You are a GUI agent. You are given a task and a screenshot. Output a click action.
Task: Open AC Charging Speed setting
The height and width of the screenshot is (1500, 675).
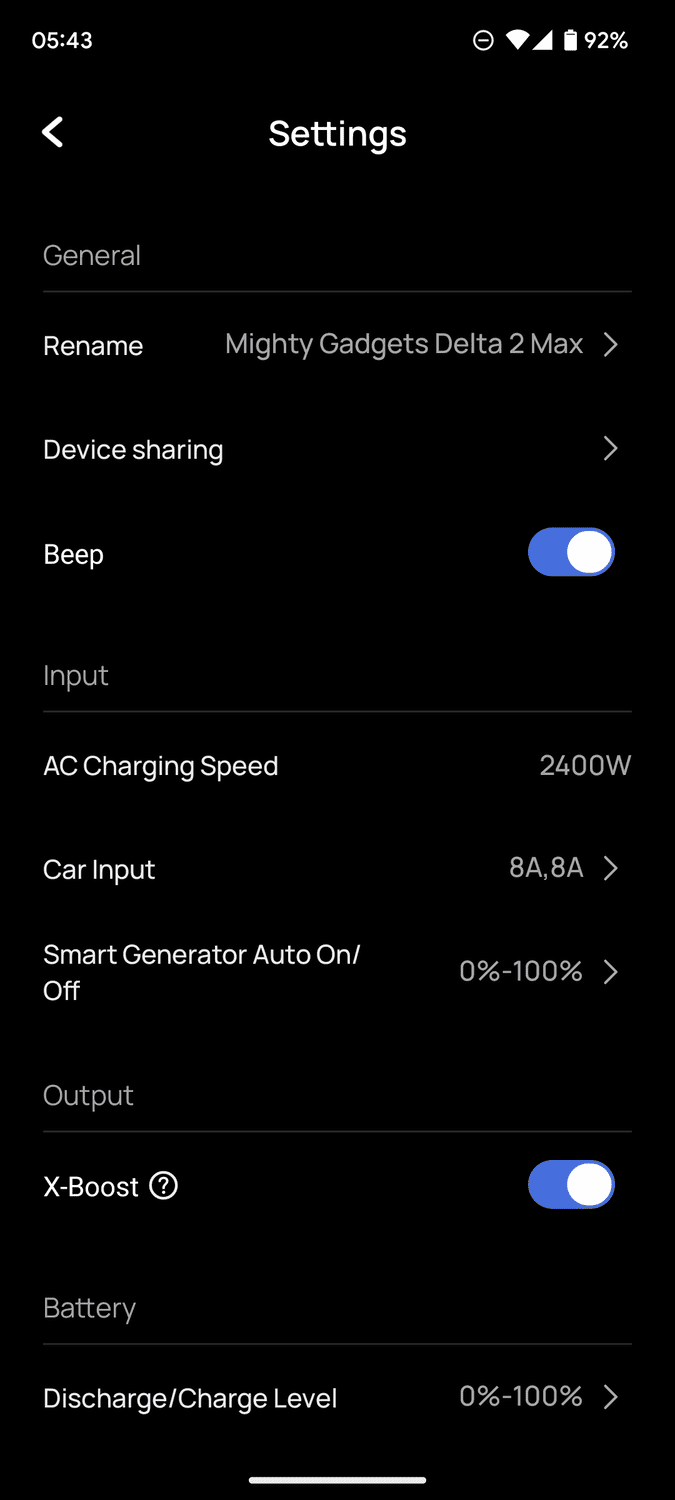[x=336, y=766]
